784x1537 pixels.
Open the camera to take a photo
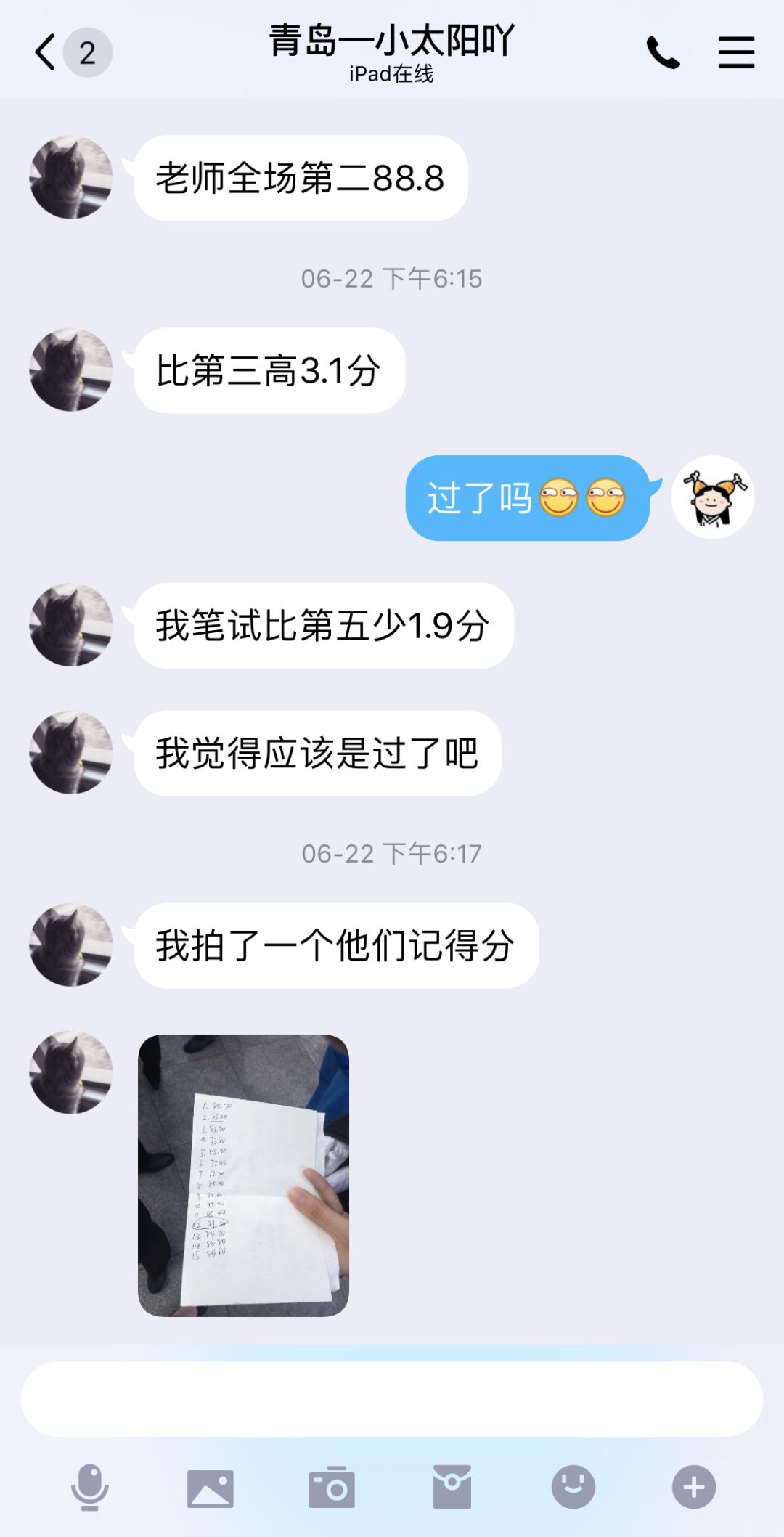coord(332,1487)
